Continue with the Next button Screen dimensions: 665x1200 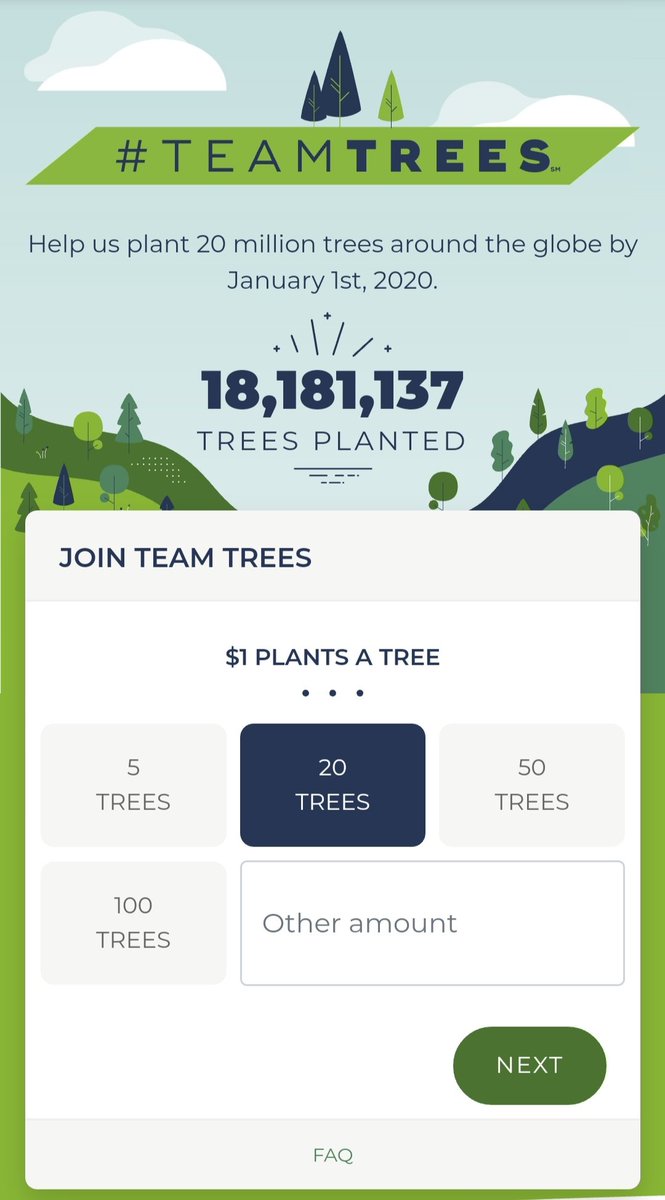tap(529, 1065)
